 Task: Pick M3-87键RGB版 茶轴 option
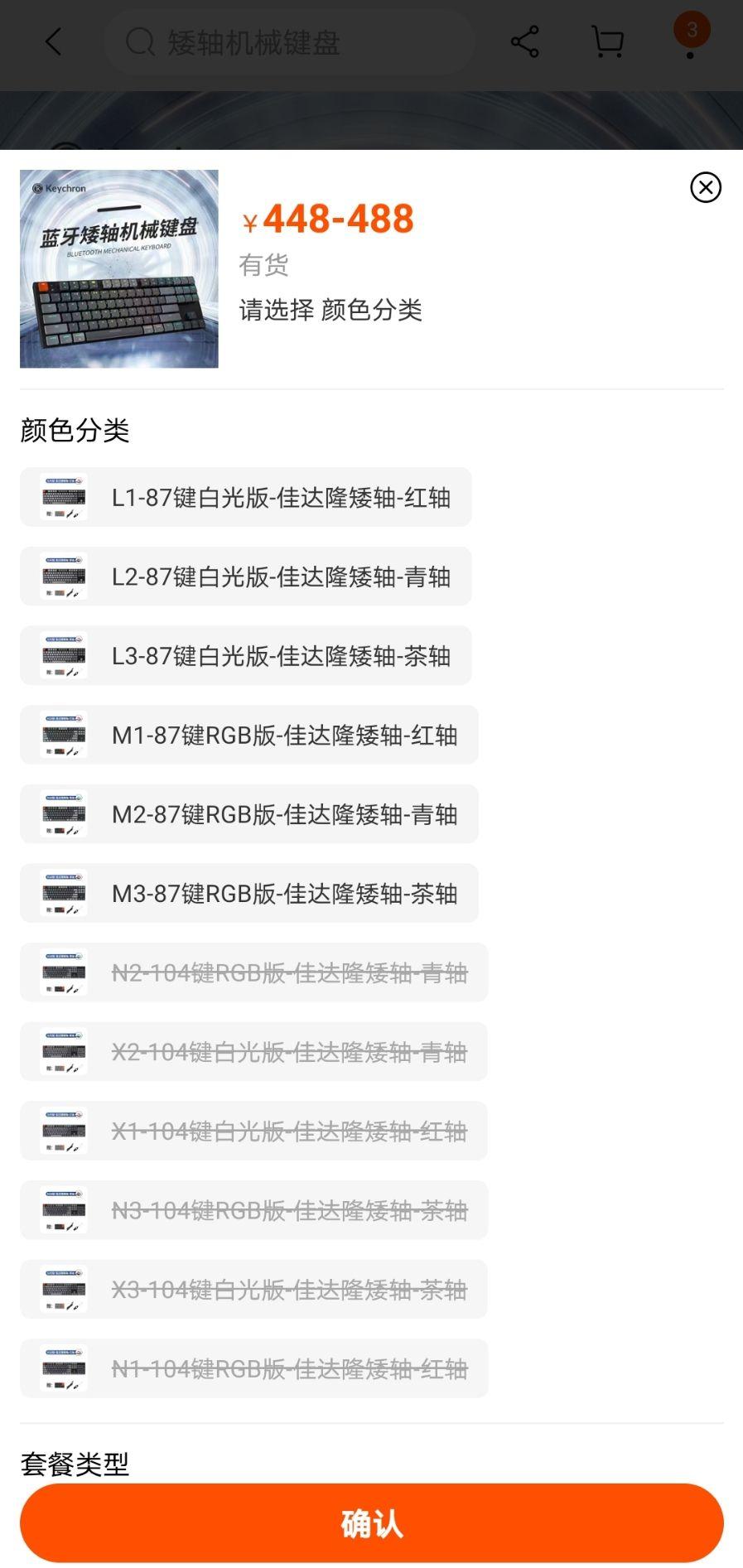click(249, 894)
